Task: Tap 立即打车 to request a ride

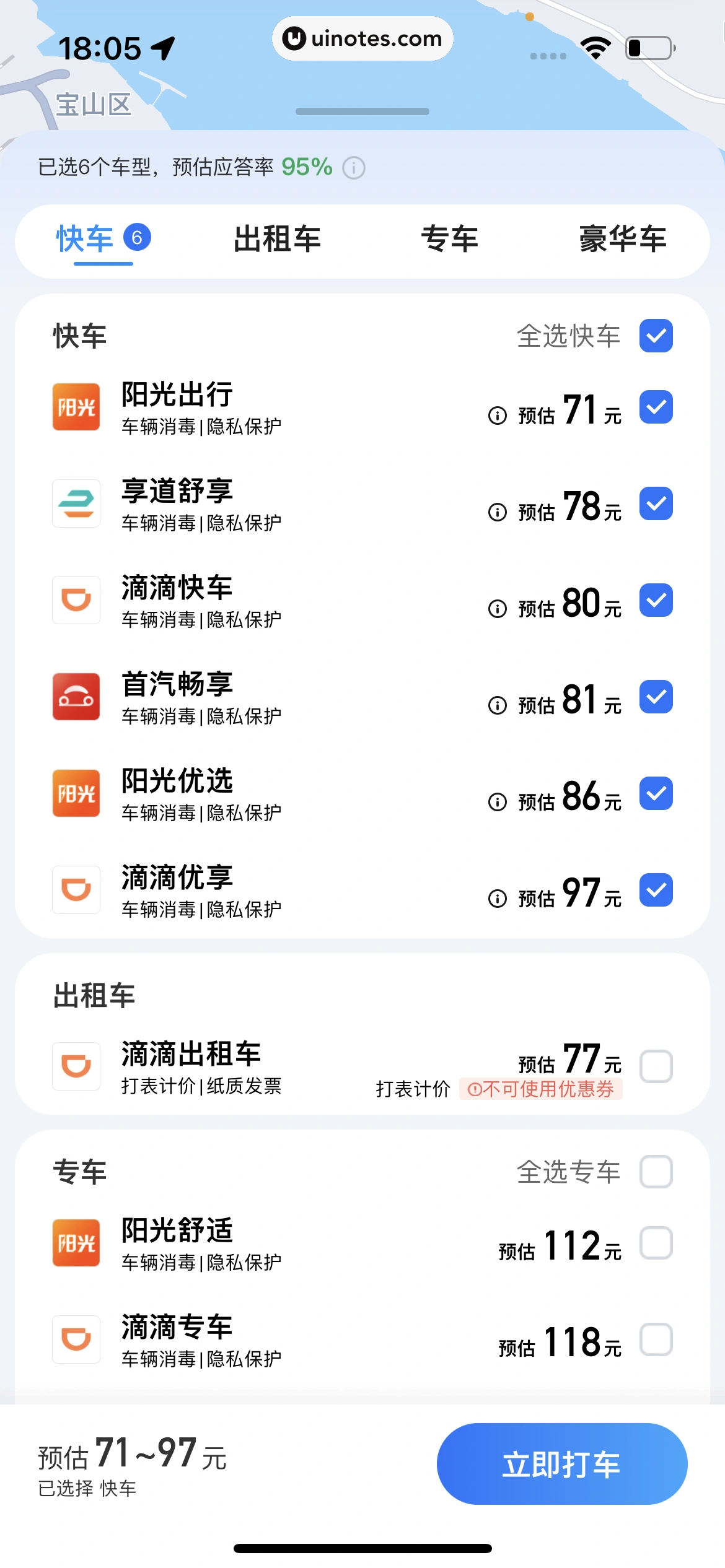Action: click(x=561, y=1464)
